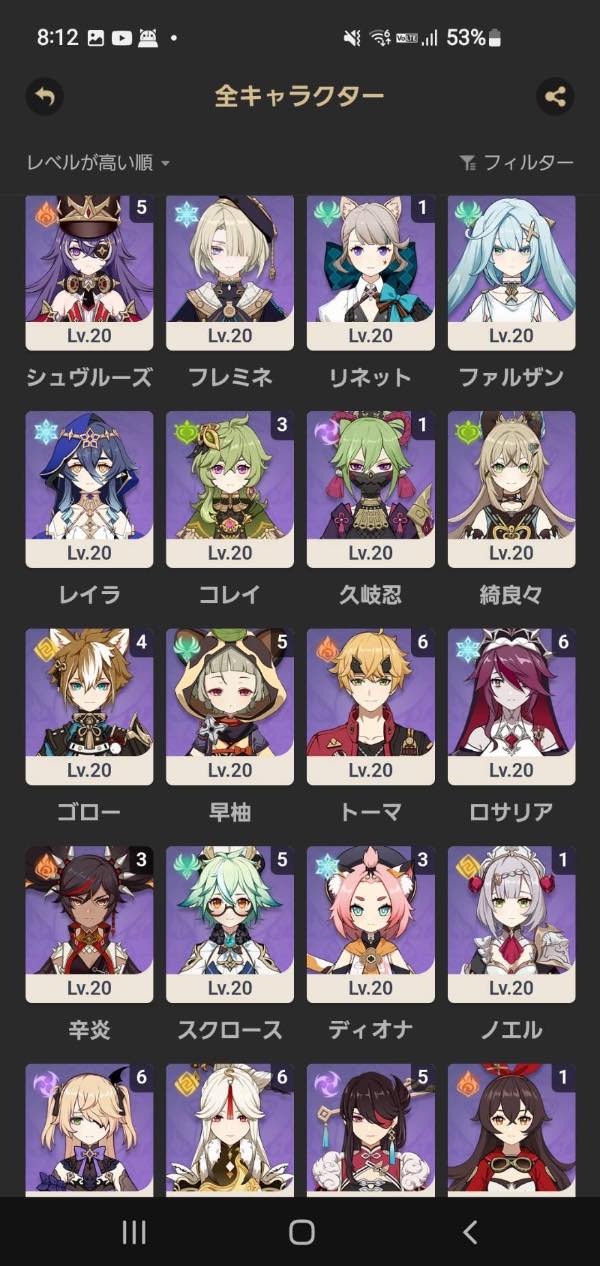Open 久岐忍 character card

coord(371,489)
